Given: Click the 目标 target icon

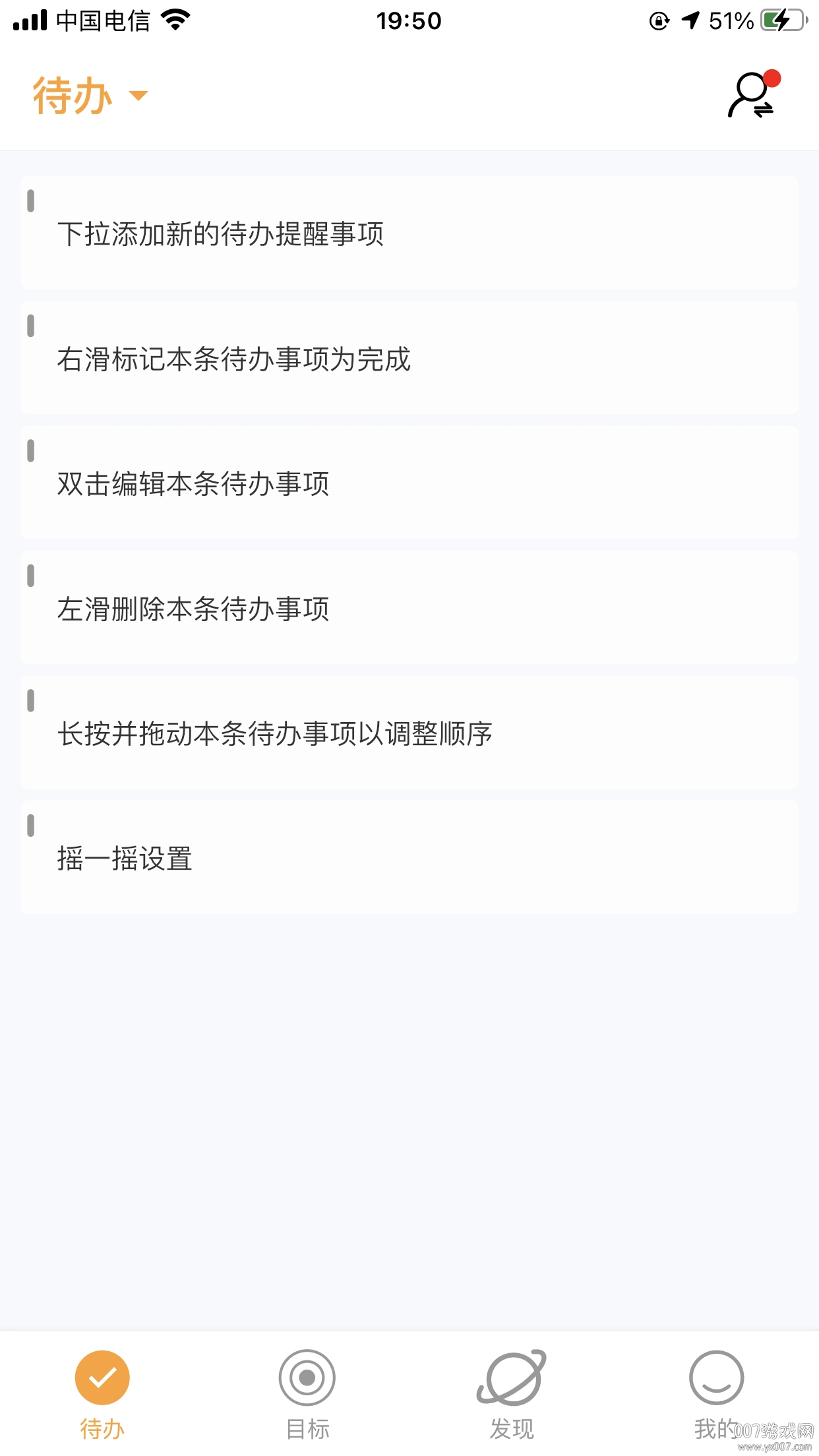Looking at the screenshot, I should (307, 1378).
